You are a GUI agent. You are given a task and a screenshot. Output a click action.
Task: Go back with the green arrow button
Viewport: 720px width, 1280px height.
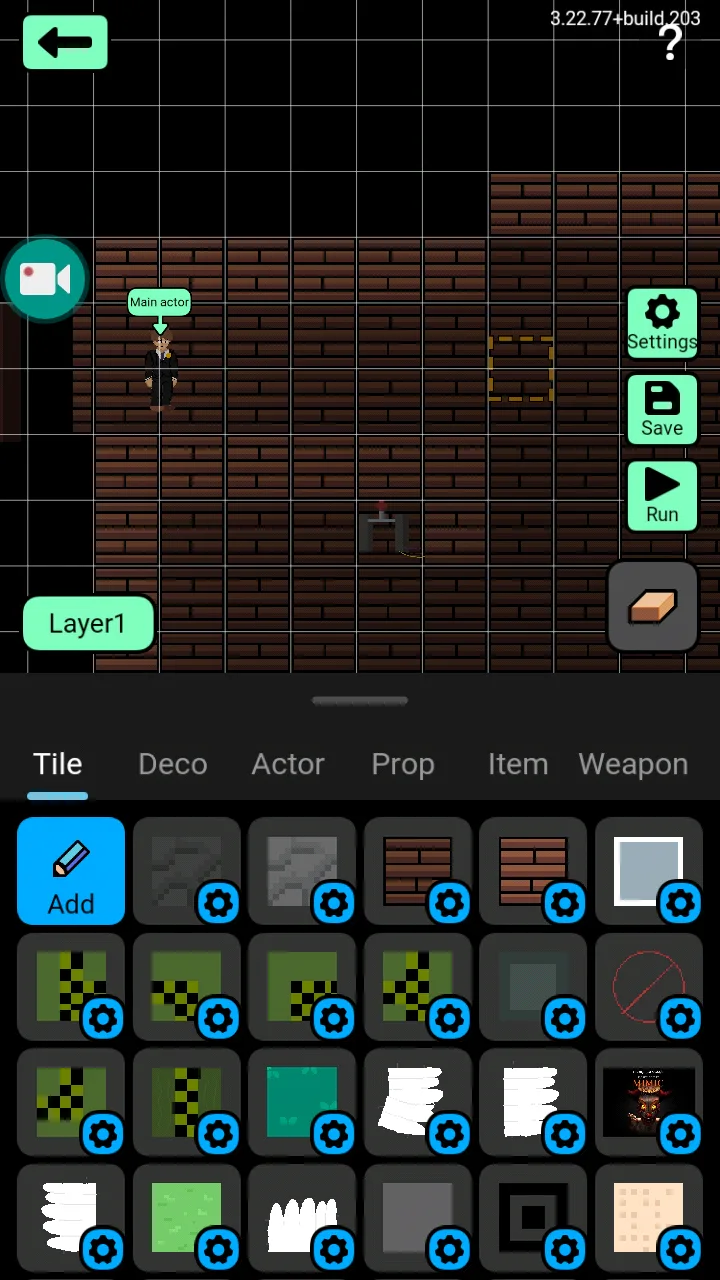click(65, 42)
